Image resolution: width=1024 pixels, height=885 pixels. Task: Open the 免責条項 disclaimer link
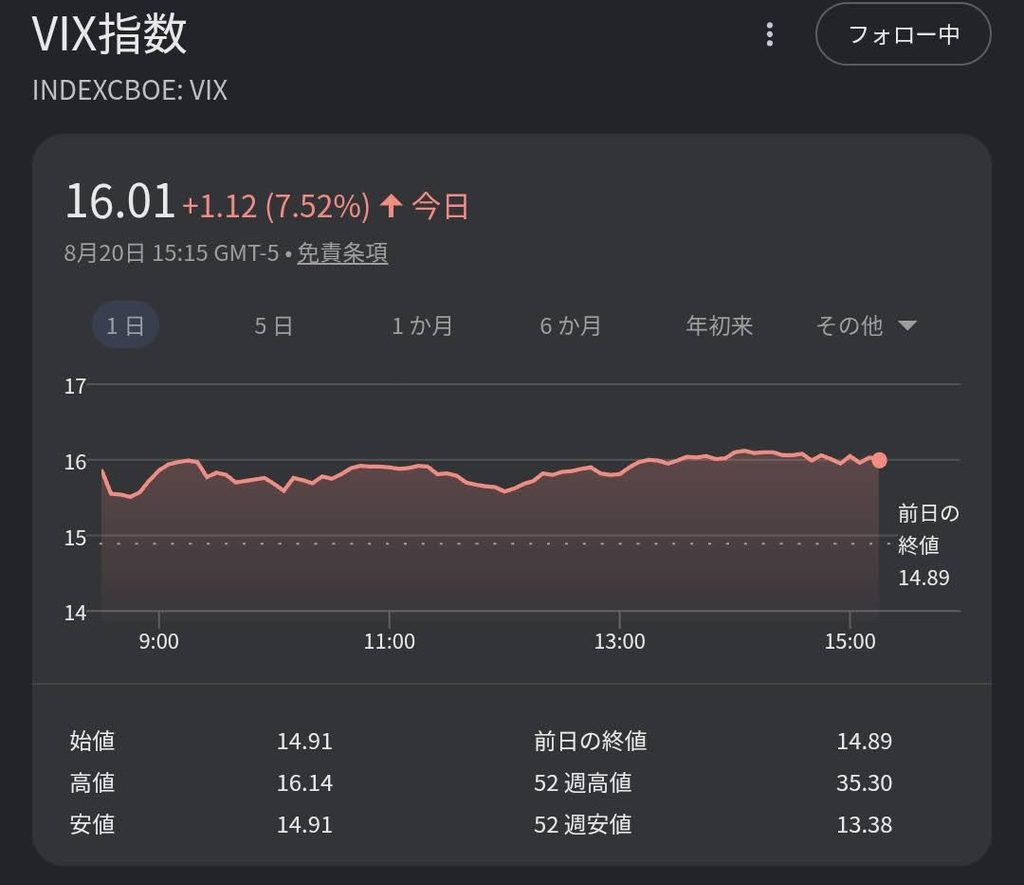tap(342, 253)
